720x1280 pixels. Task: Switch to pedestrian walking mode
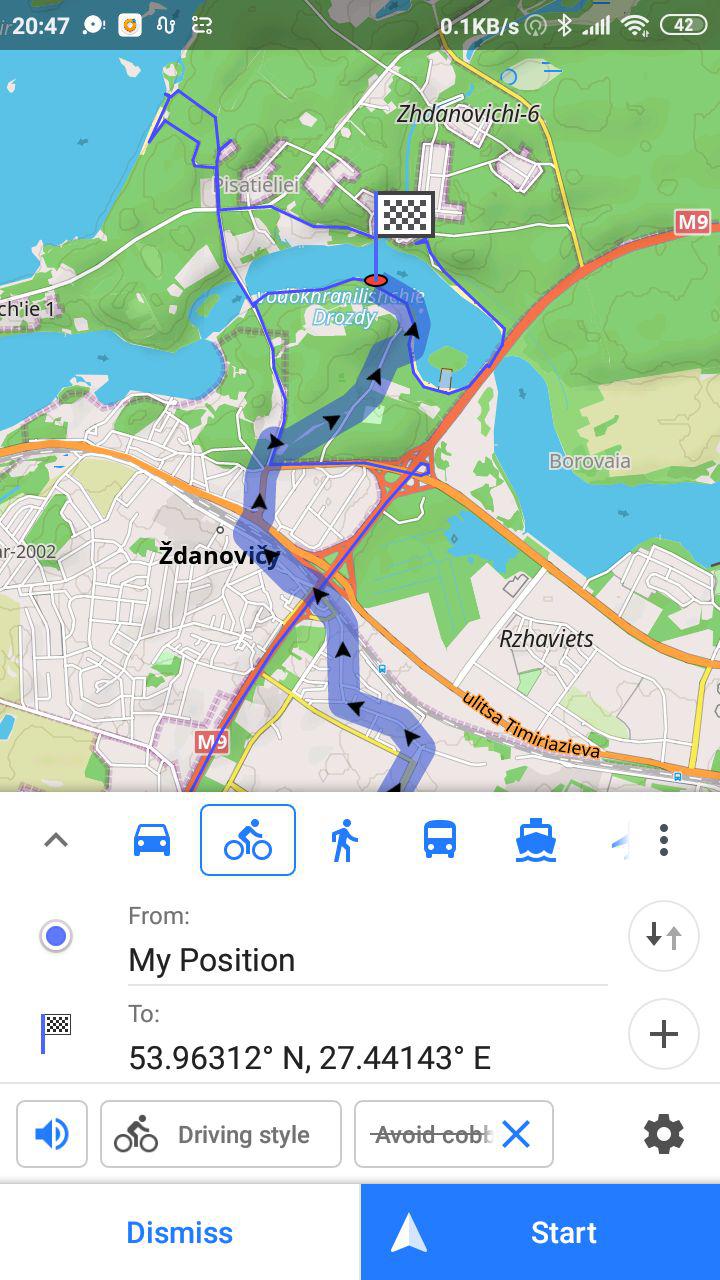[343, 840]
